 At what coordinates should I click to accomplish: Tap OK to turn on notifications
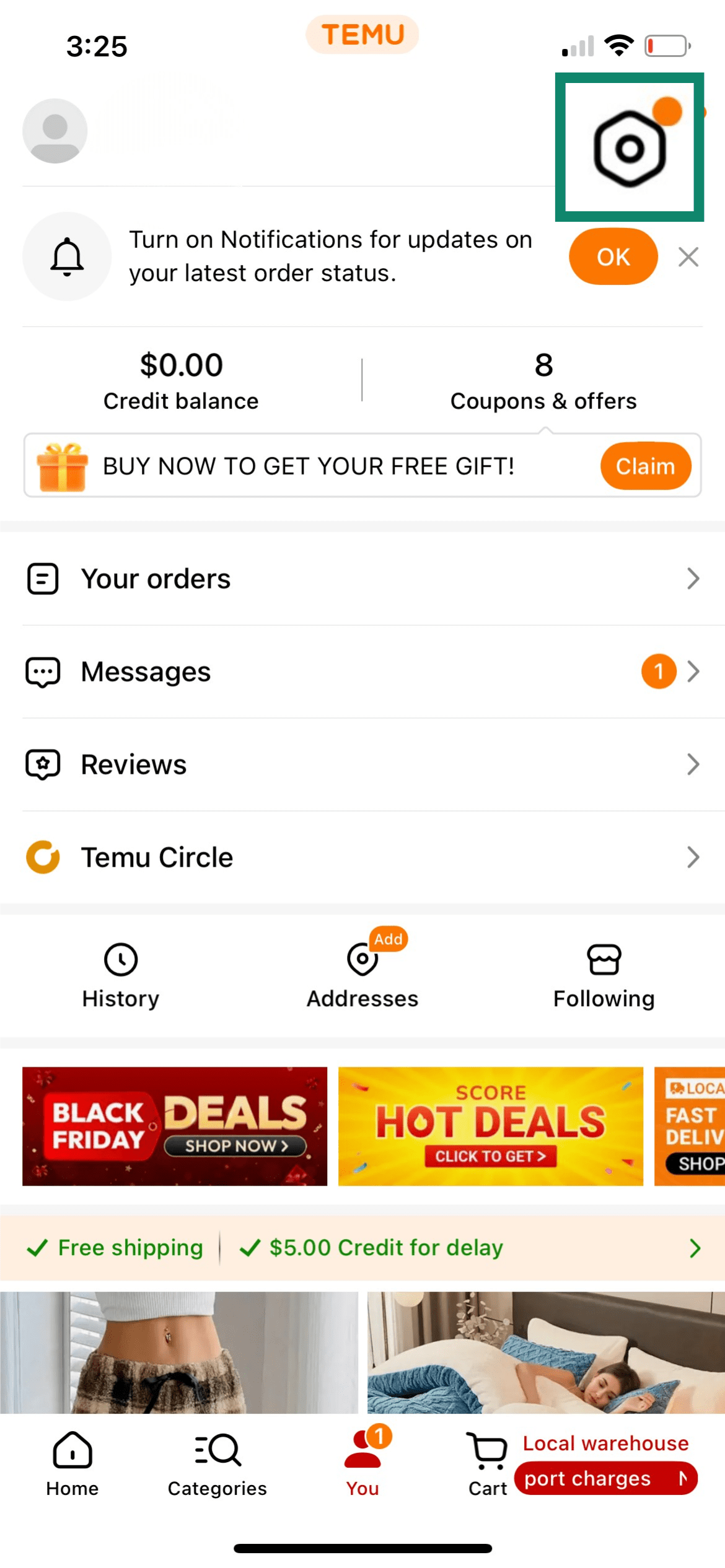(613, 256)
